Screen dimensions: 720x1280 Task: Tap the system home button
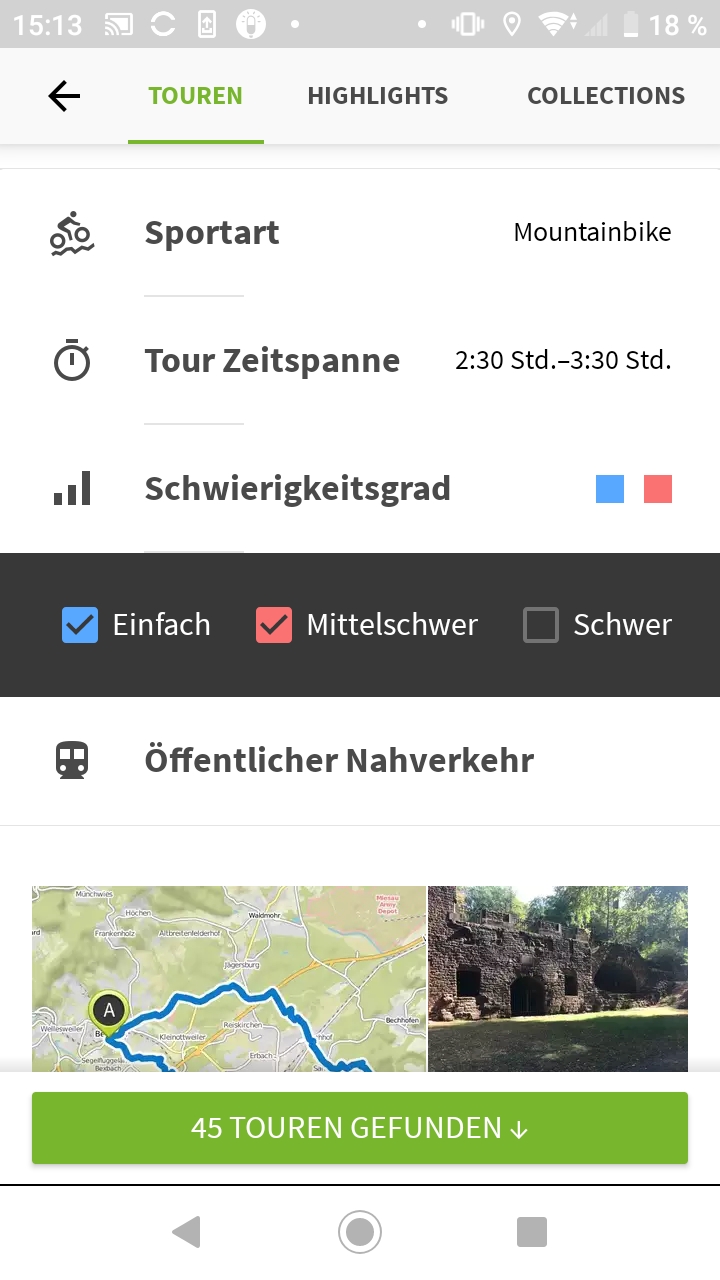click(x=360, y=1232)
